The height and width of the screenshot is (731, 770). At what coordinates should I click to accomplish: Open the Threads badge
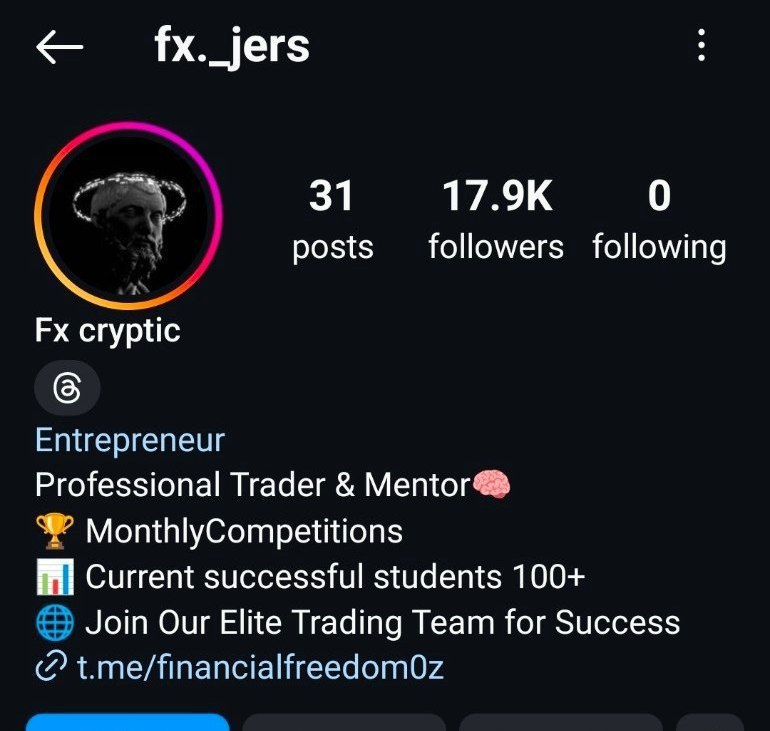pyautogui.click(x=67, y=389)
